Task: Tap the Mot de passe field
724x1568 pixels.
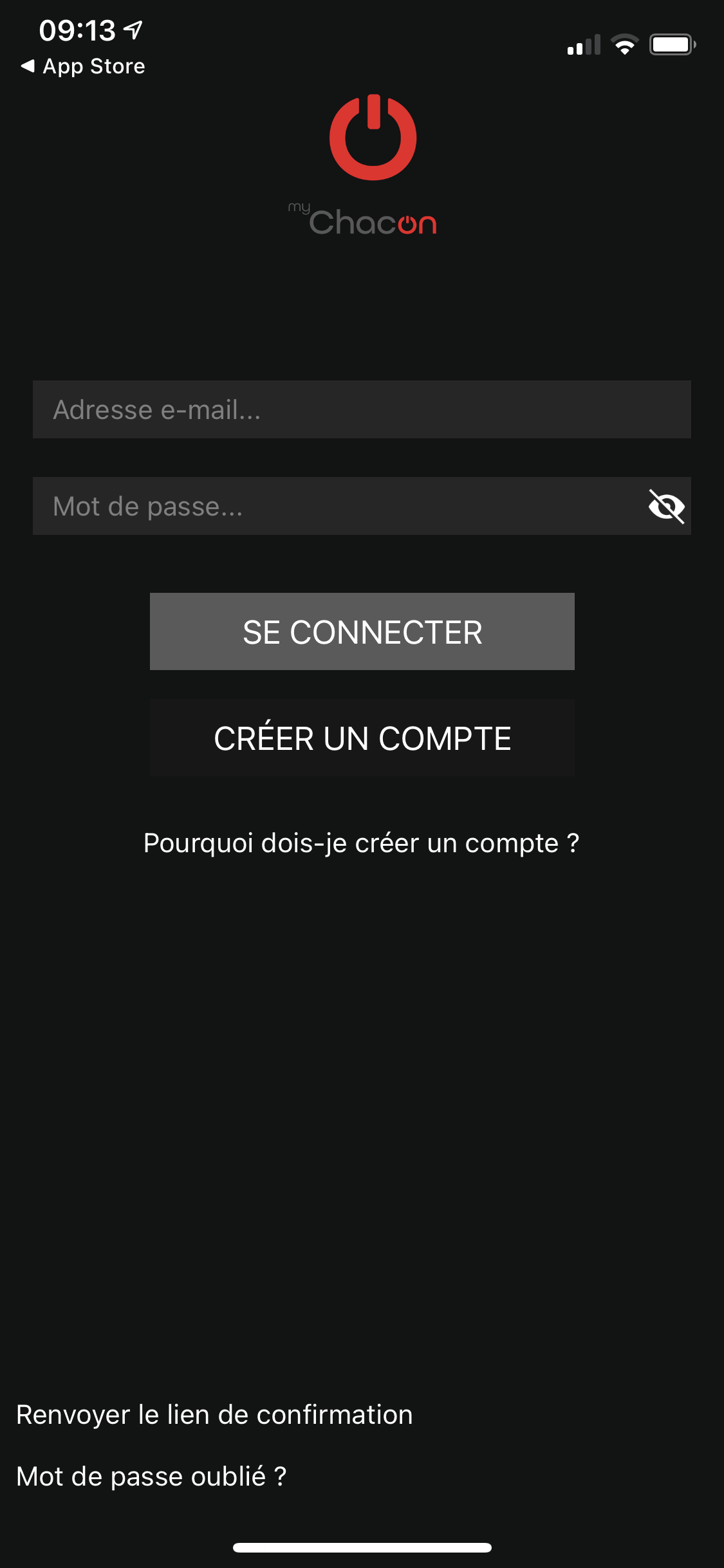Action: click(335, 506)
